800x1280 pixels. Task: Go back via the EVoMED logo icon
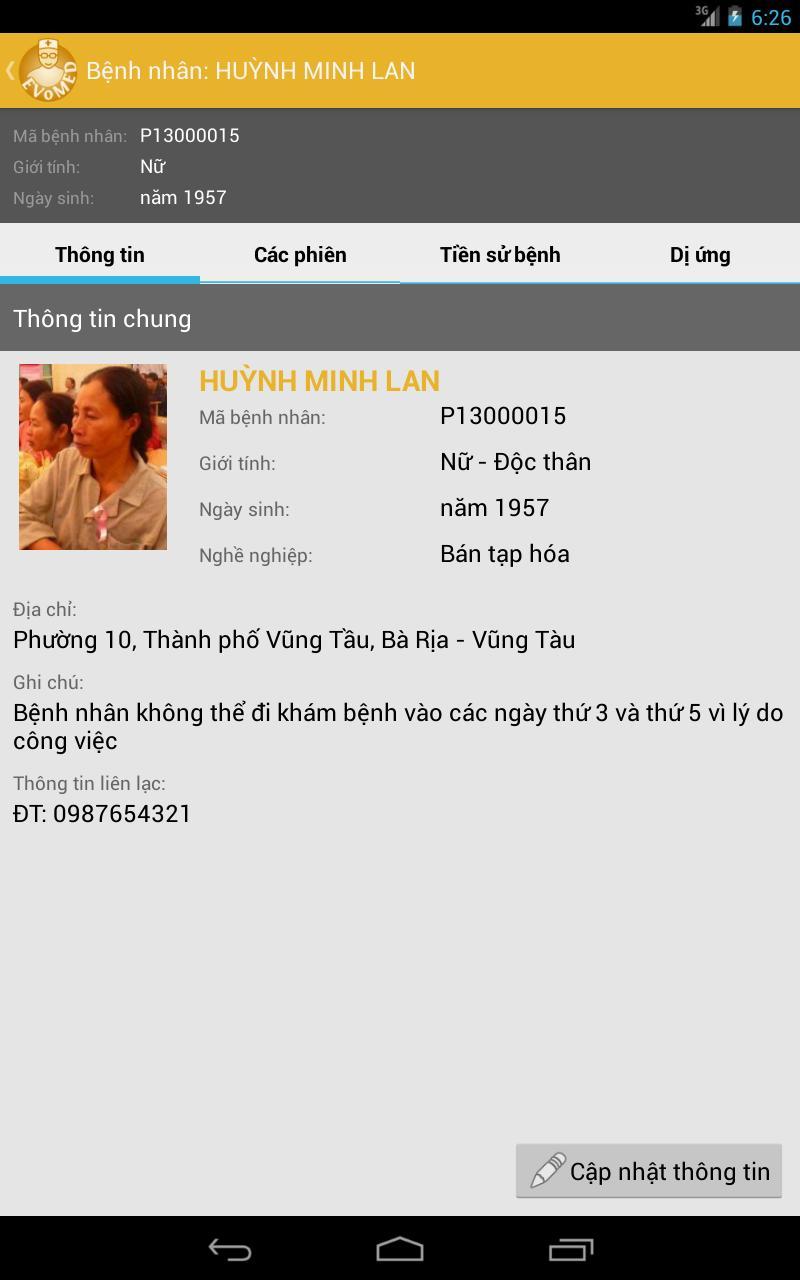(46, 70)
